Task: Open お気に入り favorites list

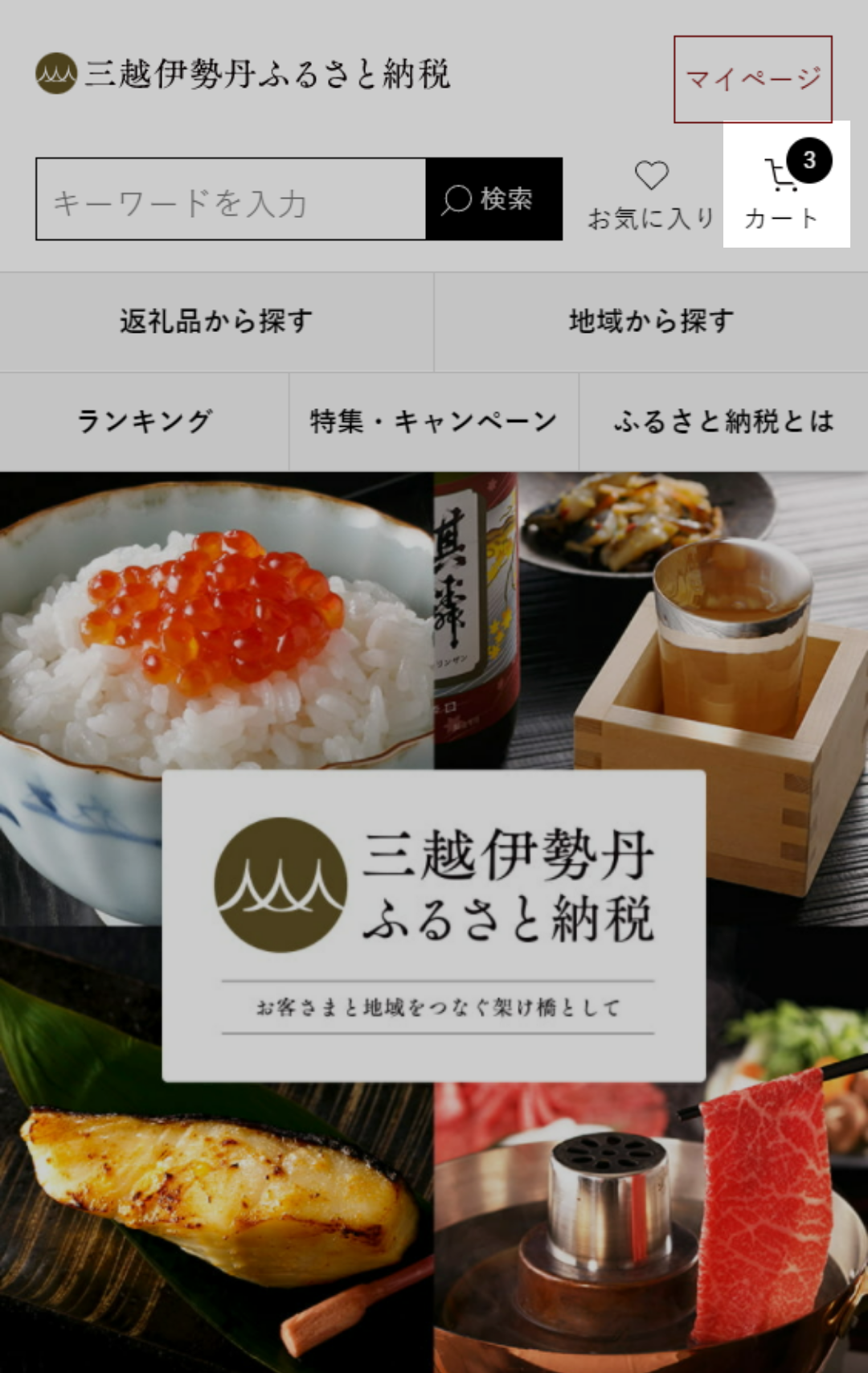Action: pos(651,195)
